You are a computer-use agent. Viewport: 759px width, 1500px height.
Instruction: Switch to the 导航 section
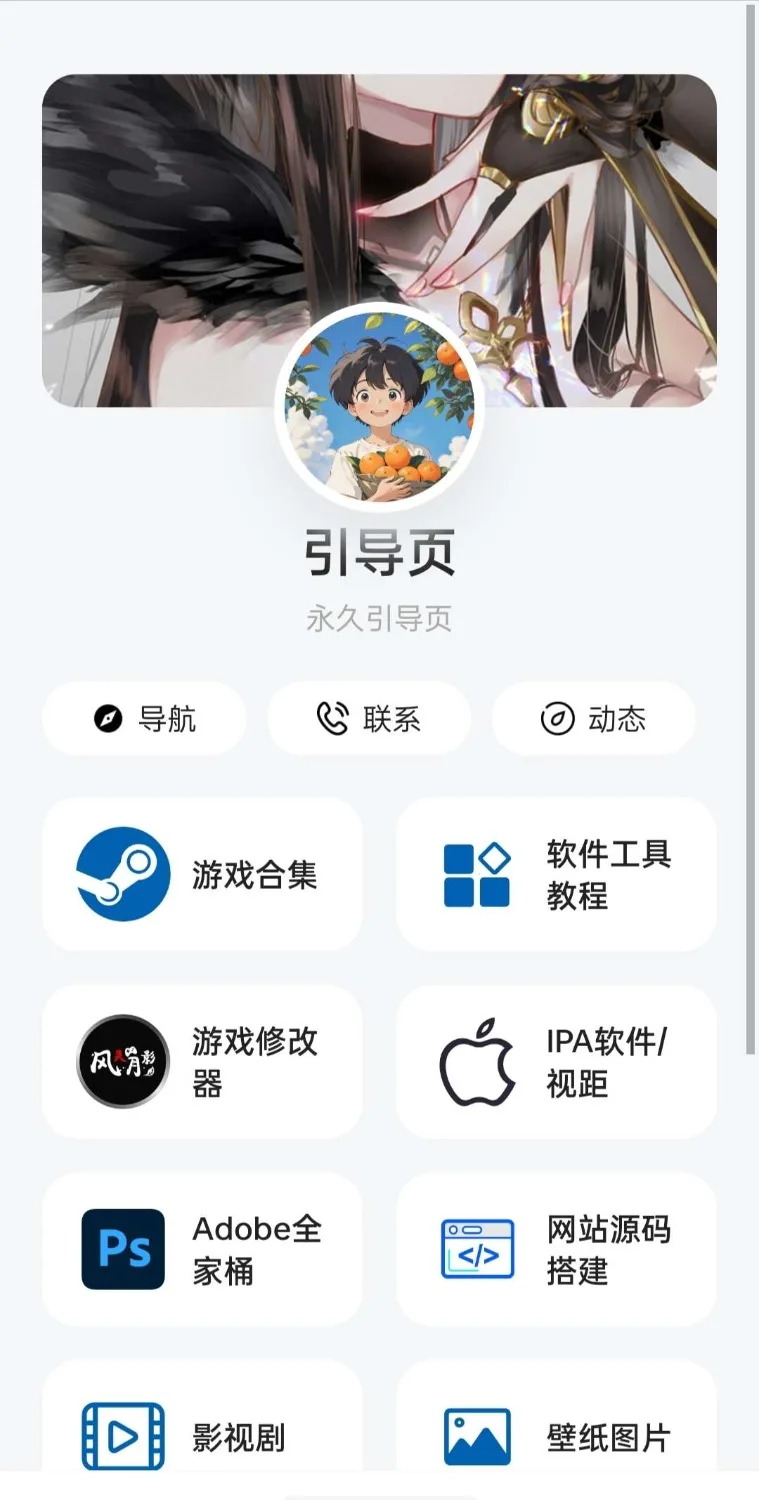[143, 718]
